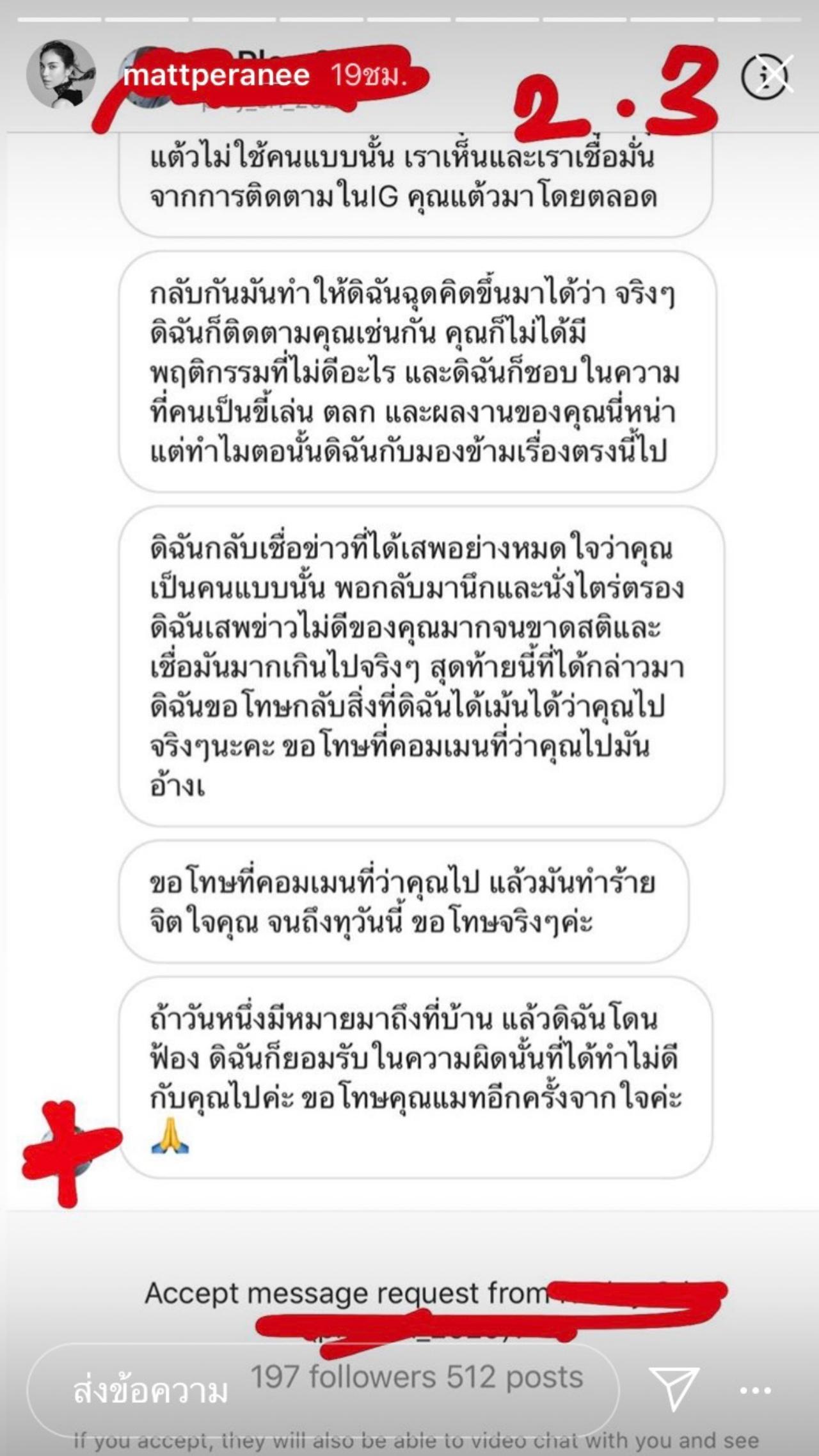
Task: Share this story via paper plane
Action: 674,1388
